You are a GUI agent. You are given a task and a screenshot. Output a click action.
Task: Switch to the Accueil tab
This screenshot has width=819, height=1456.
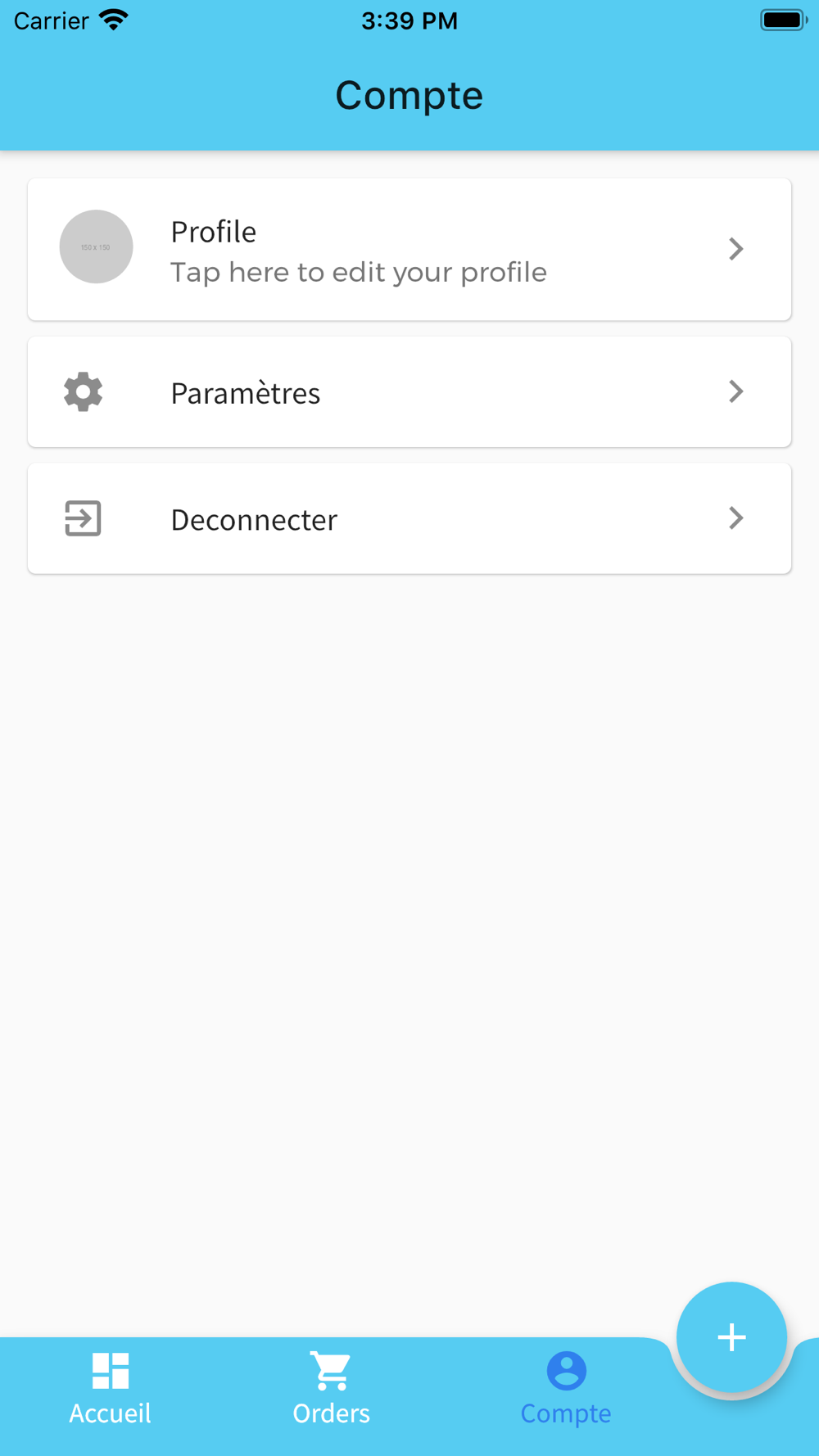click(x=111, y=1389)
